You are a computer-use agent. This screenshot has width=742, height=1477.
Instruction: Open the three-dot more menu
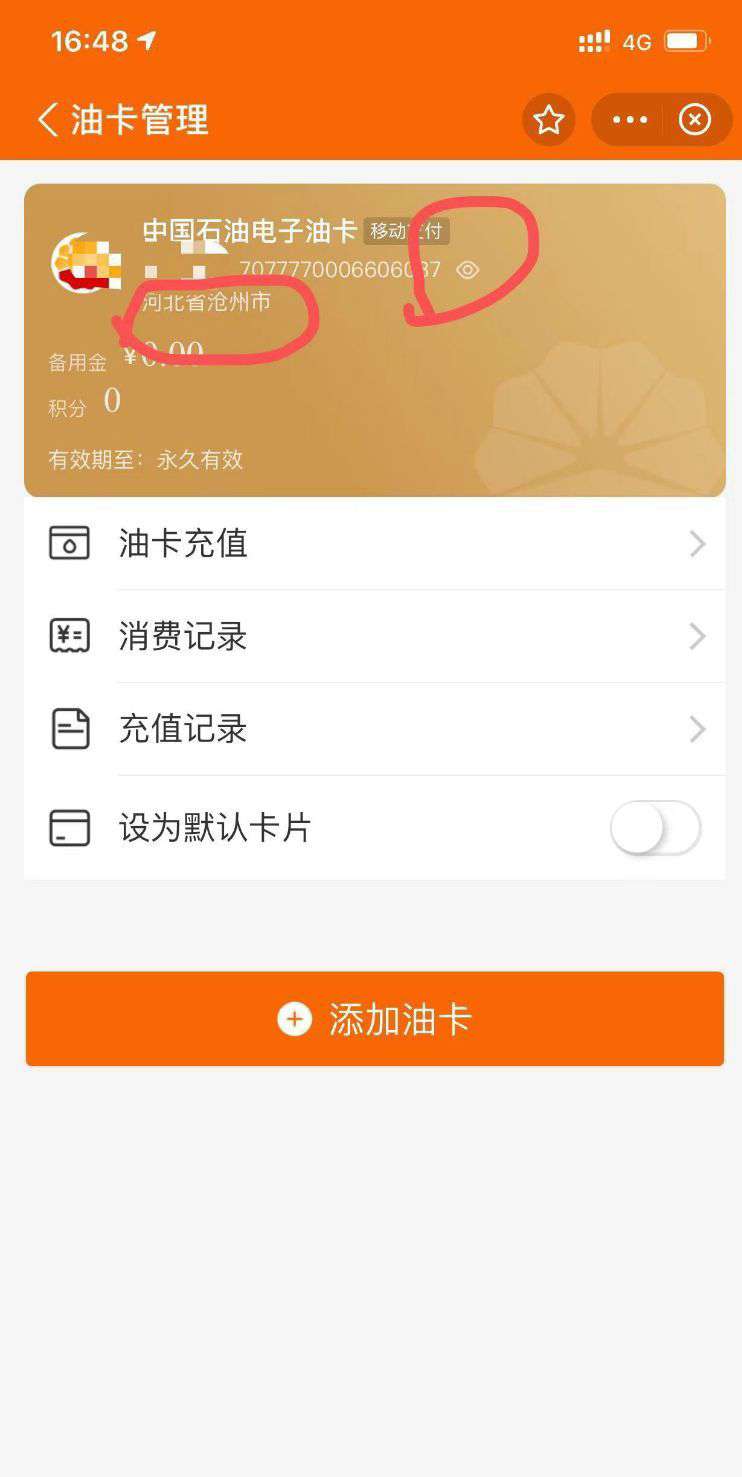[629, 120]
